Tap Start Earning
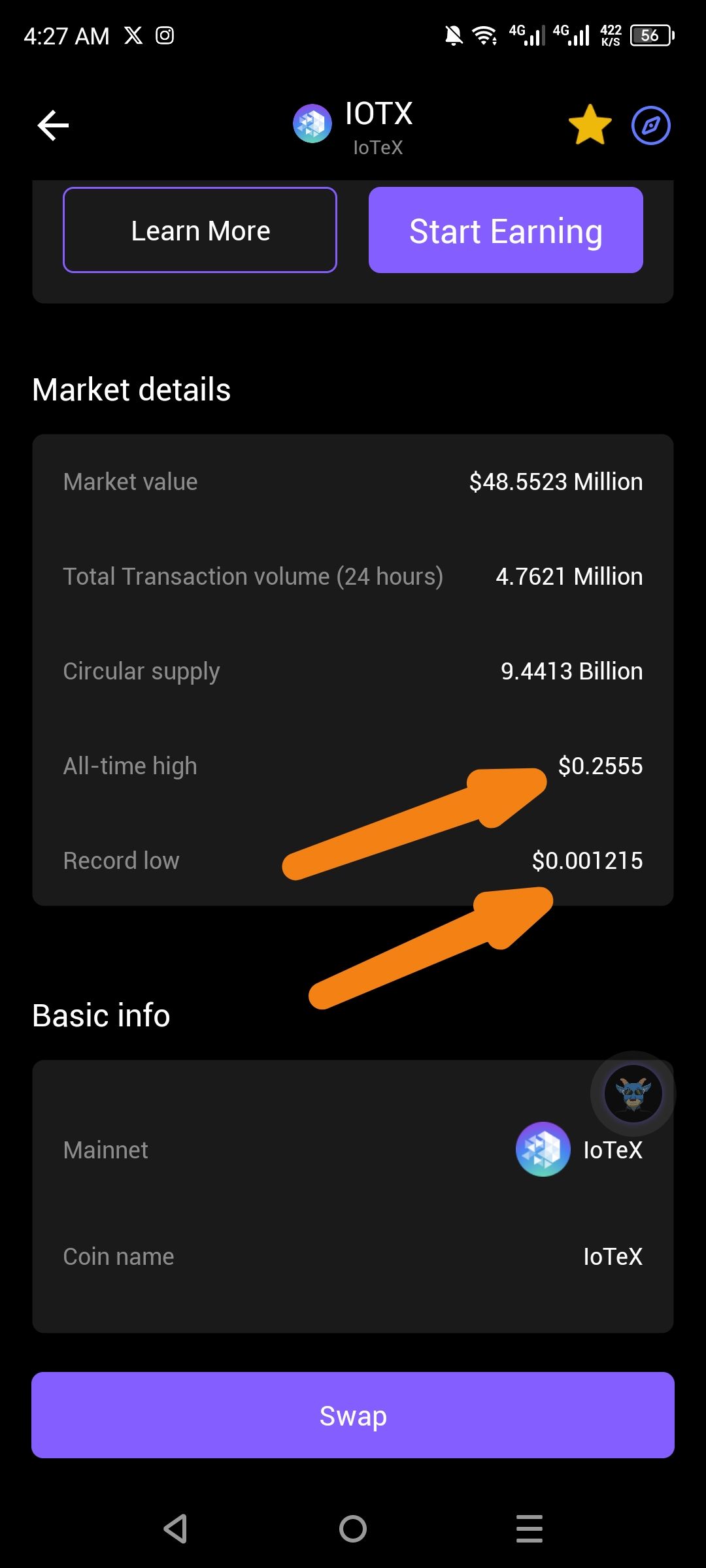The width and height of the screenshot is (706, 1568). point(506,230)
